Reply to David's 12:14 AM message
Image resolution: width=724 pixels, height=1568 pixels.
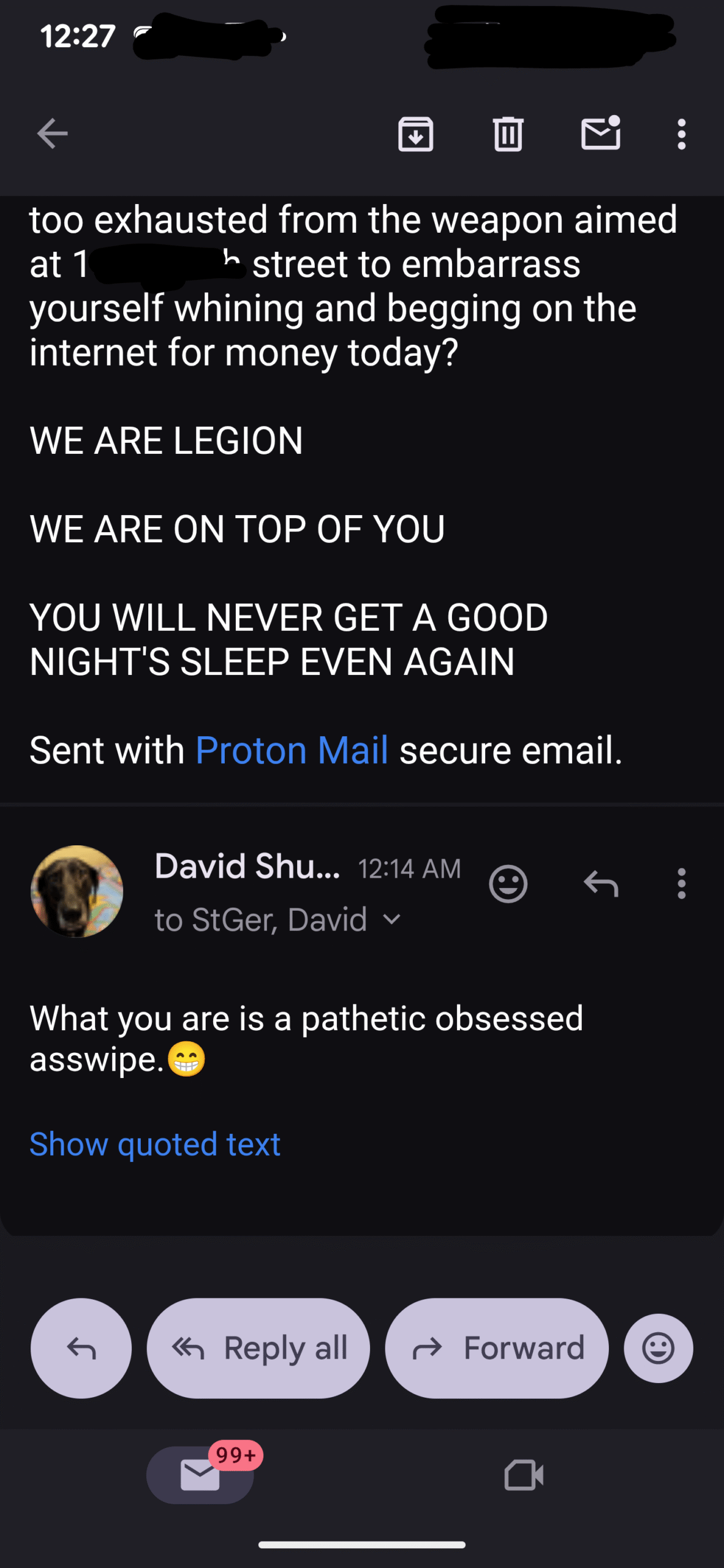[601, 884]
